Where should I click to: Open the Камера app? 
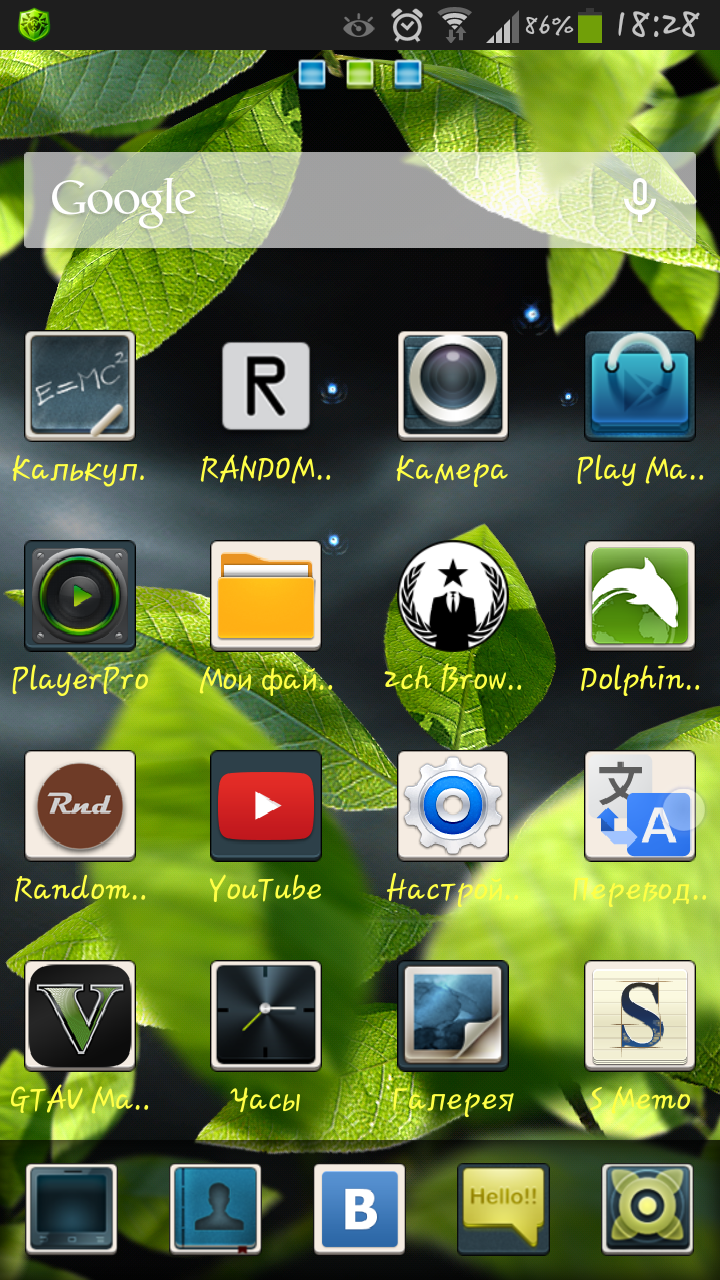click(x=453, y=386)
